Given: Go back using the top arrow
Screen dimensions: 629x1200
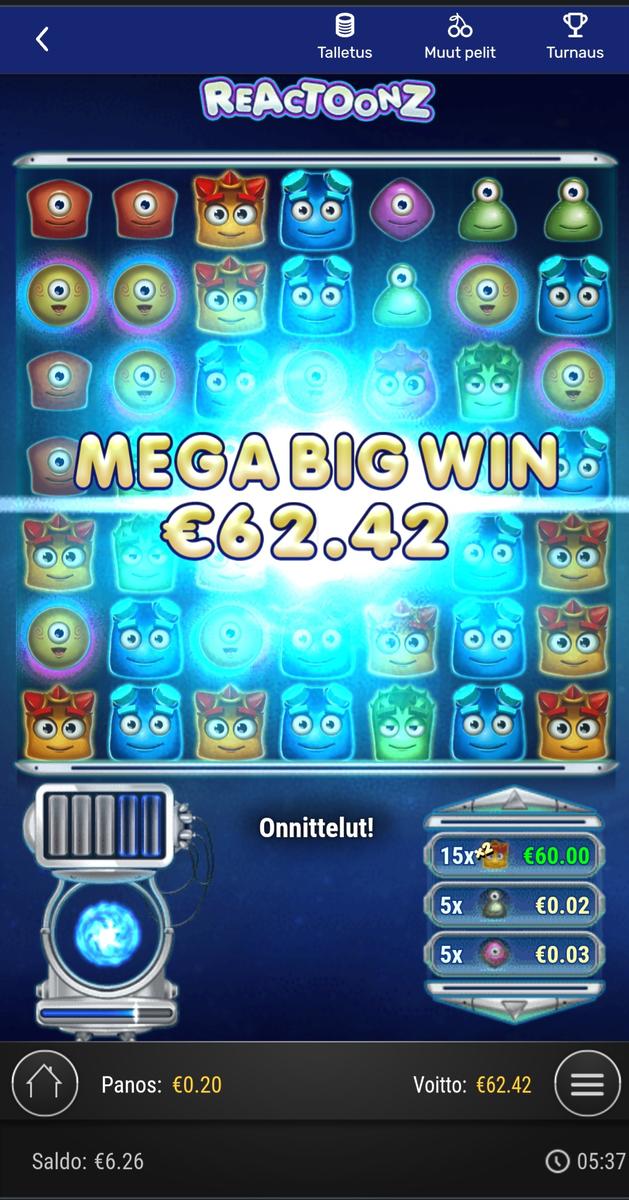Looking at the screenshot, I should click(42, 39).
